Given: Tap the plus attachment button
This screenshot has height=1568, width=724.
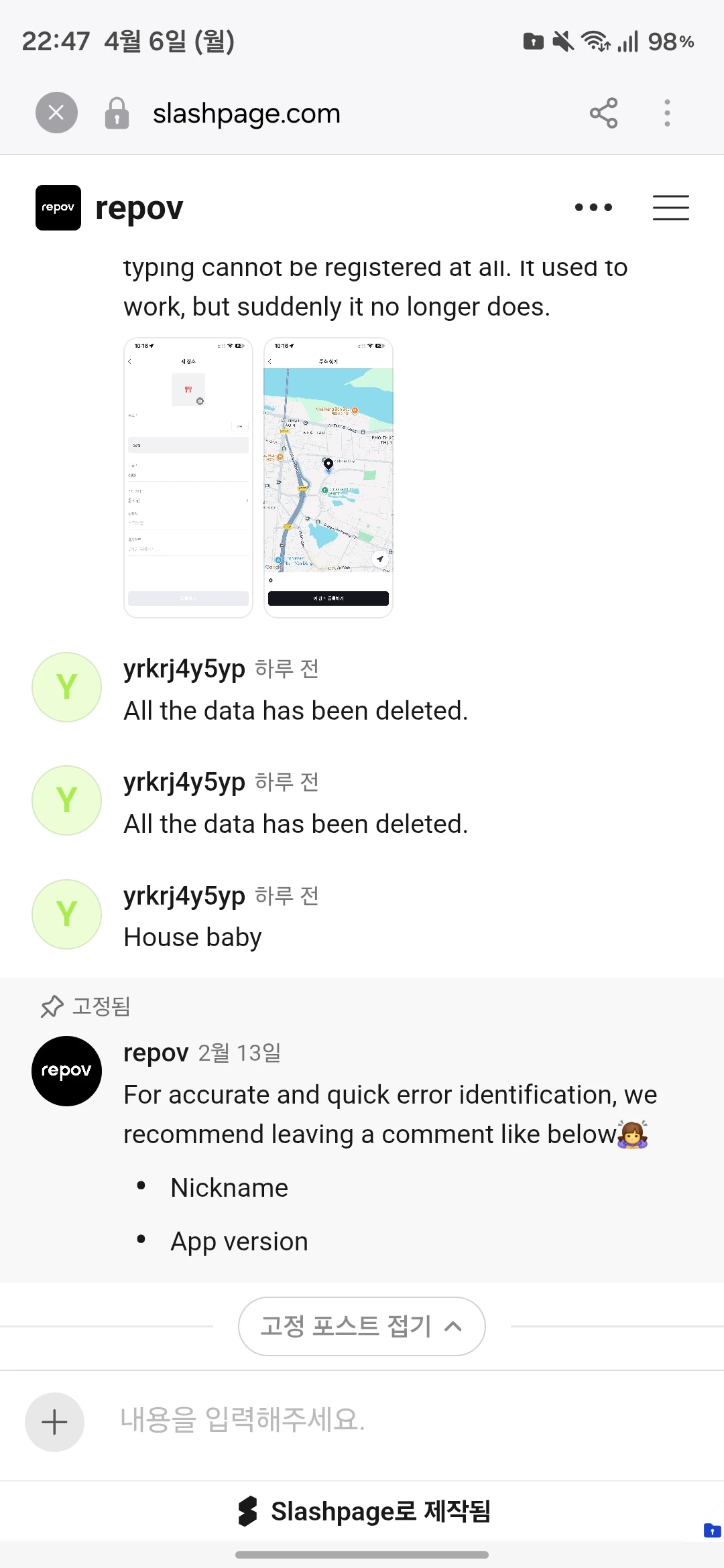Looking at the screenshot, I should [x=54, y=1422].
